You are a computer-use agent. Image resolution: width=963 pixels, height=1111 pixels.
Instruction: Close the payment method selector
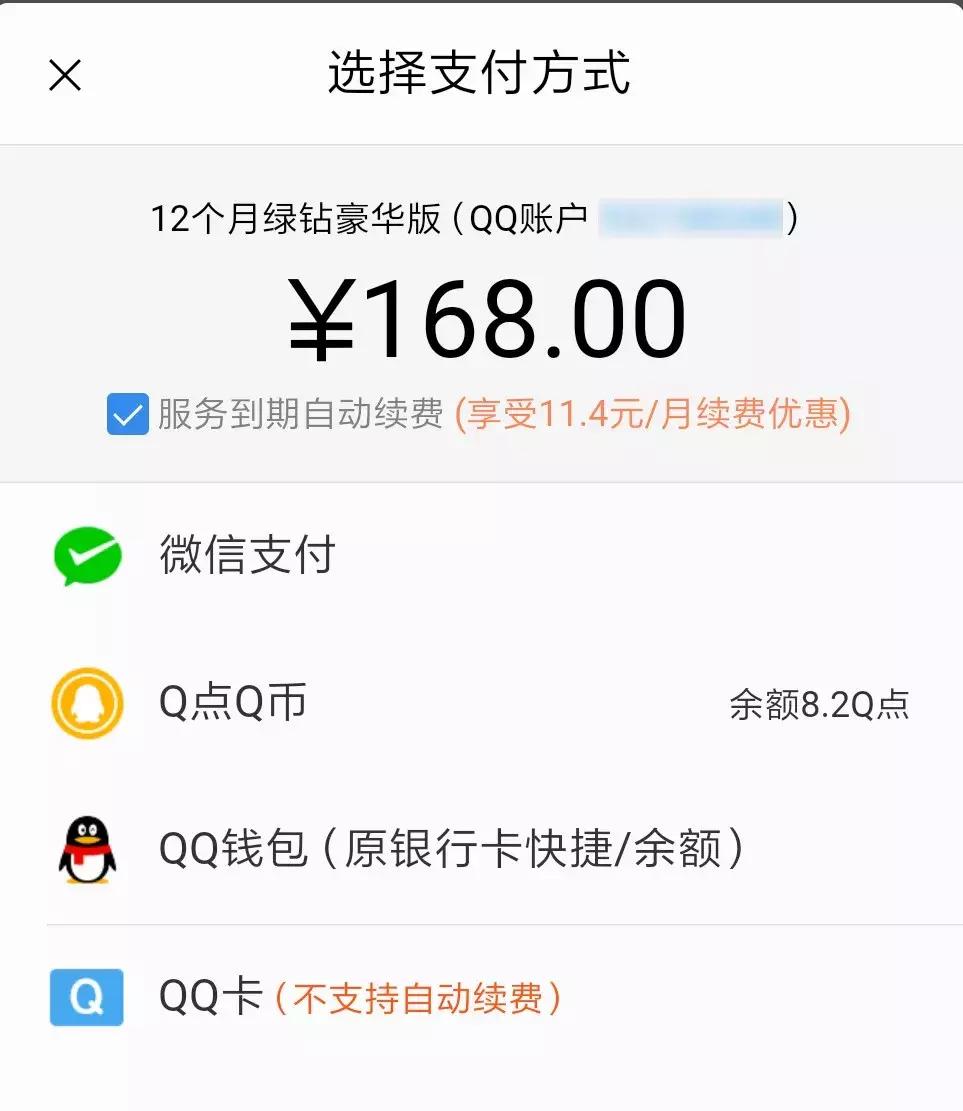tap(64, 74)
